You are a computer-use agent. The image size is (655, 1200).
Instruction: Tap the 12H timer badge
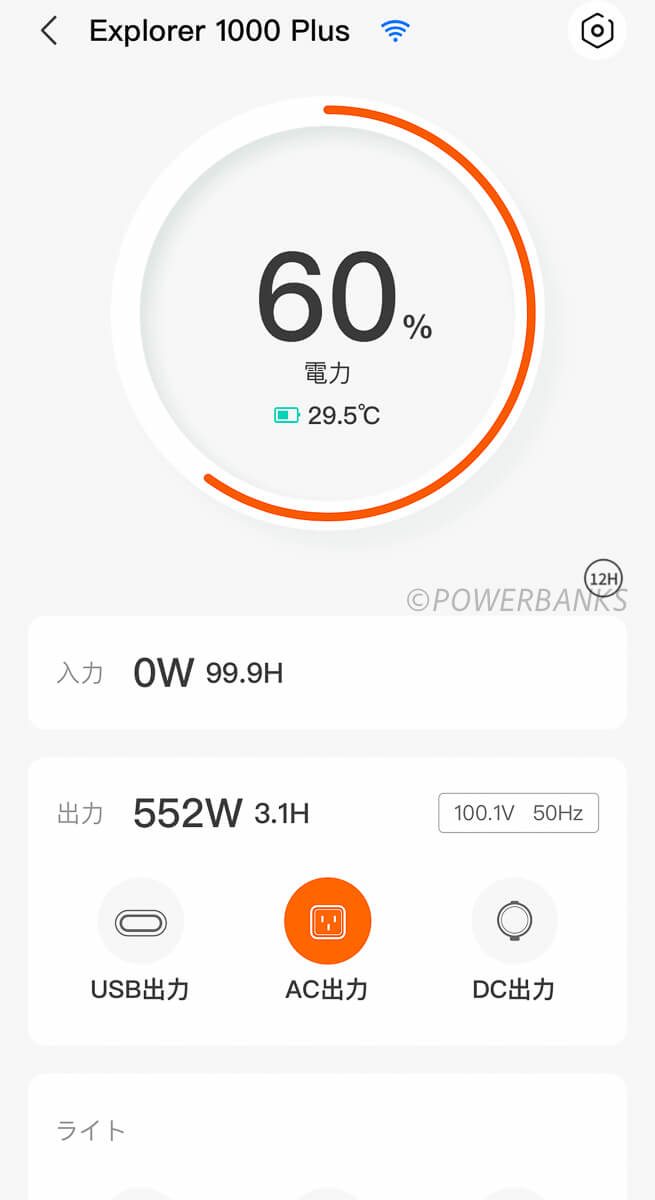(x=603, y=578)
